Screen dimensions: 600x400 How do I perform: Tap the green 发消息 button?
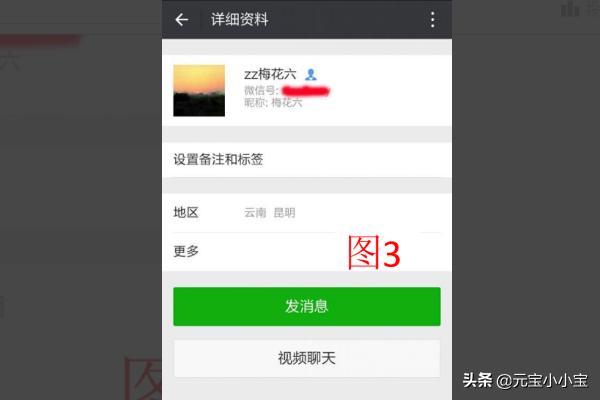pos(306,306)
